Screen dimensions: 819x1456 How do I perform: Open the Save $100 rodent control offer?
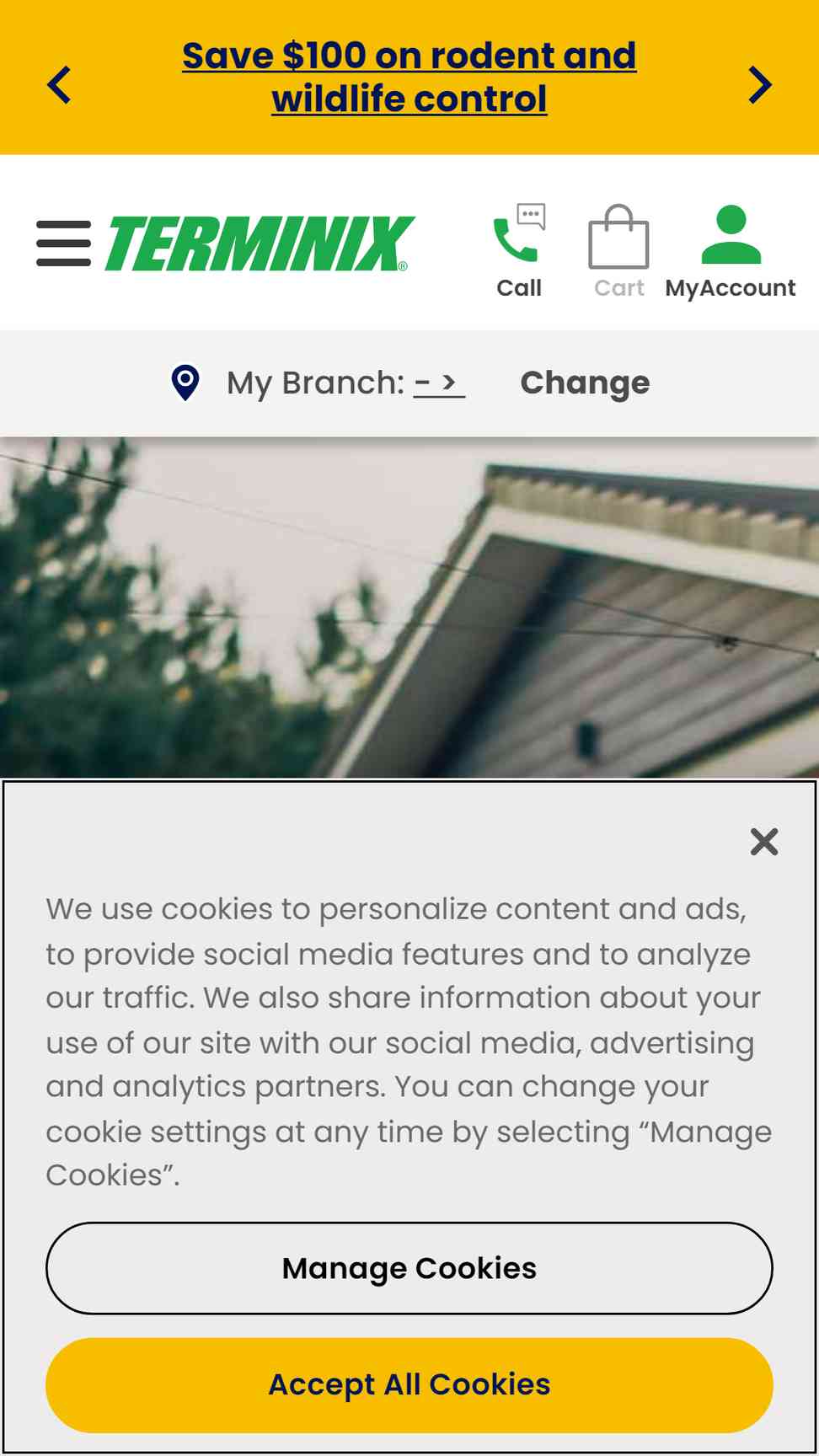409,78
